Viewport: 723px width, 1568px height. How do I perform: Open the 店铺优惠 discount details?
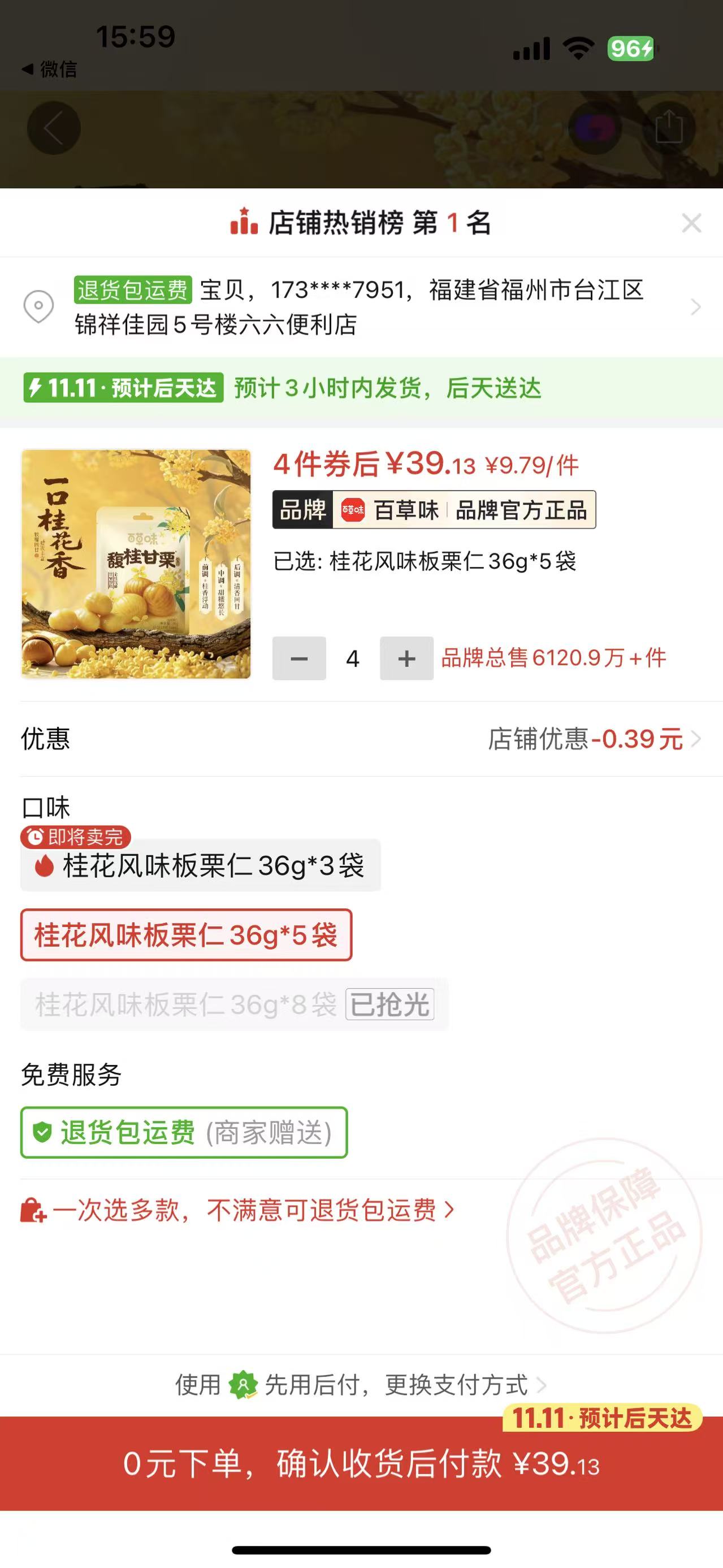(594, 739)
